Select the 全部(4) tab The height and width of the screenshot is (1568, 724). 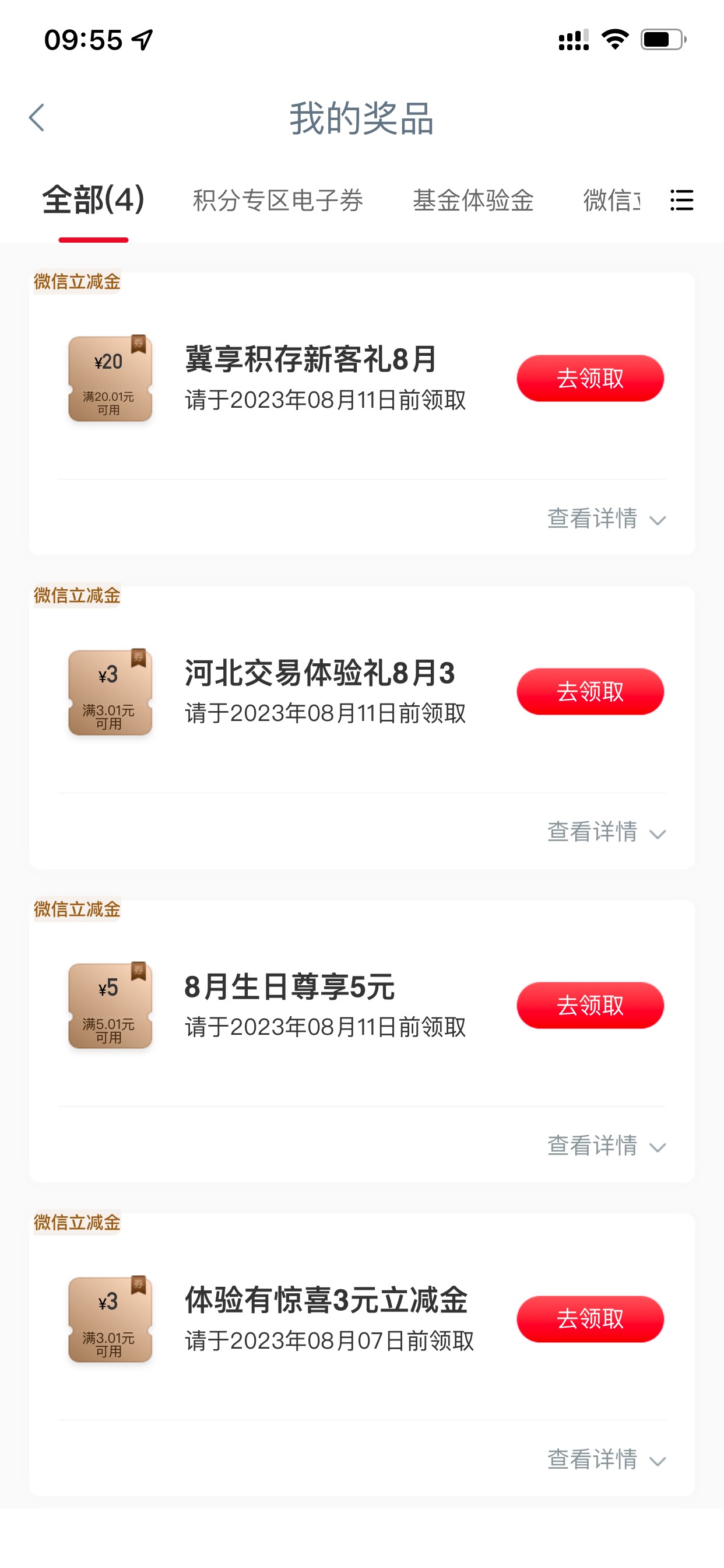93,200
